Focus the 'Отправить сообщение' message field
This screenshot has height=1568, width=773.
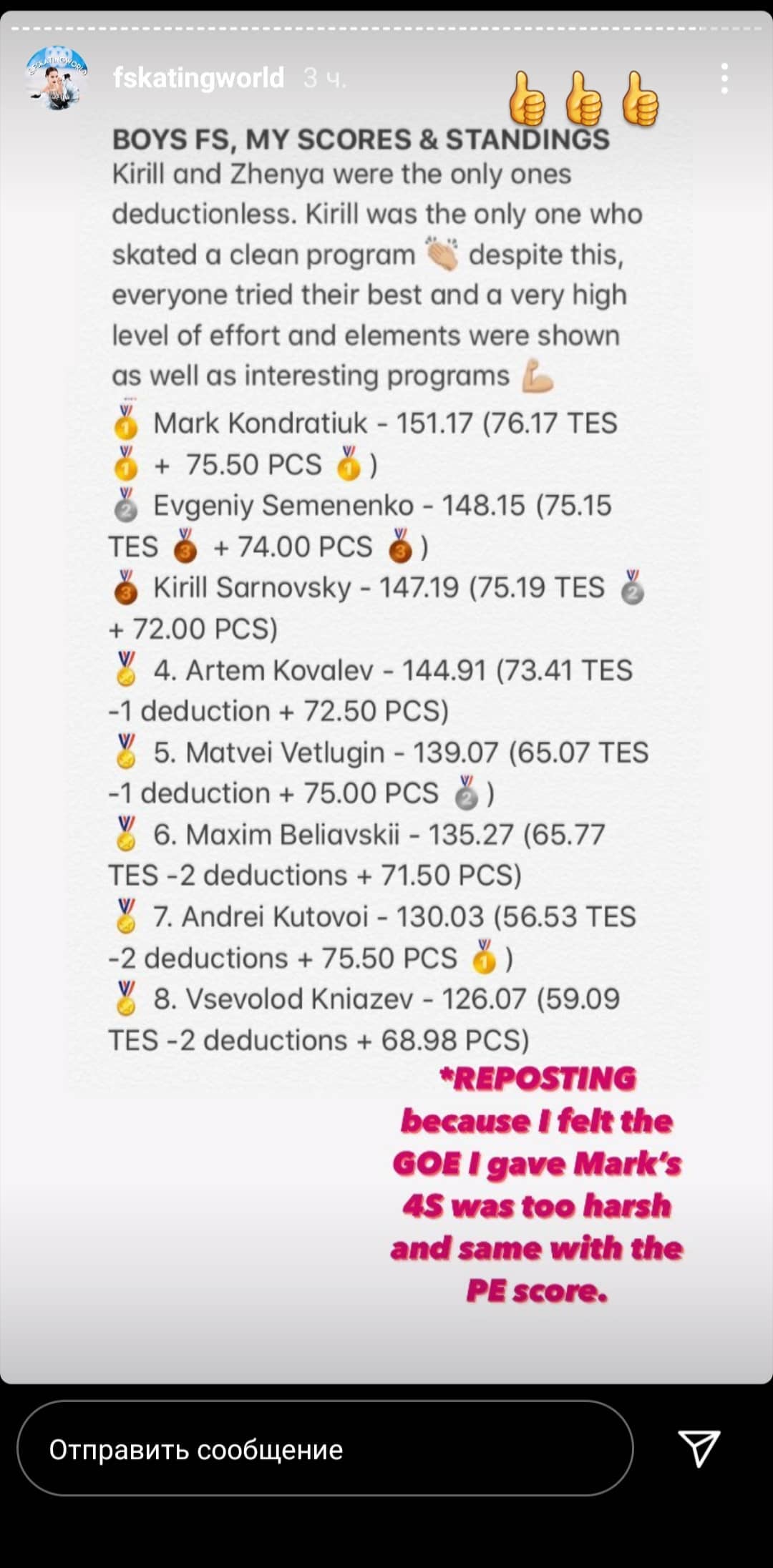(x=324, y=1449)
